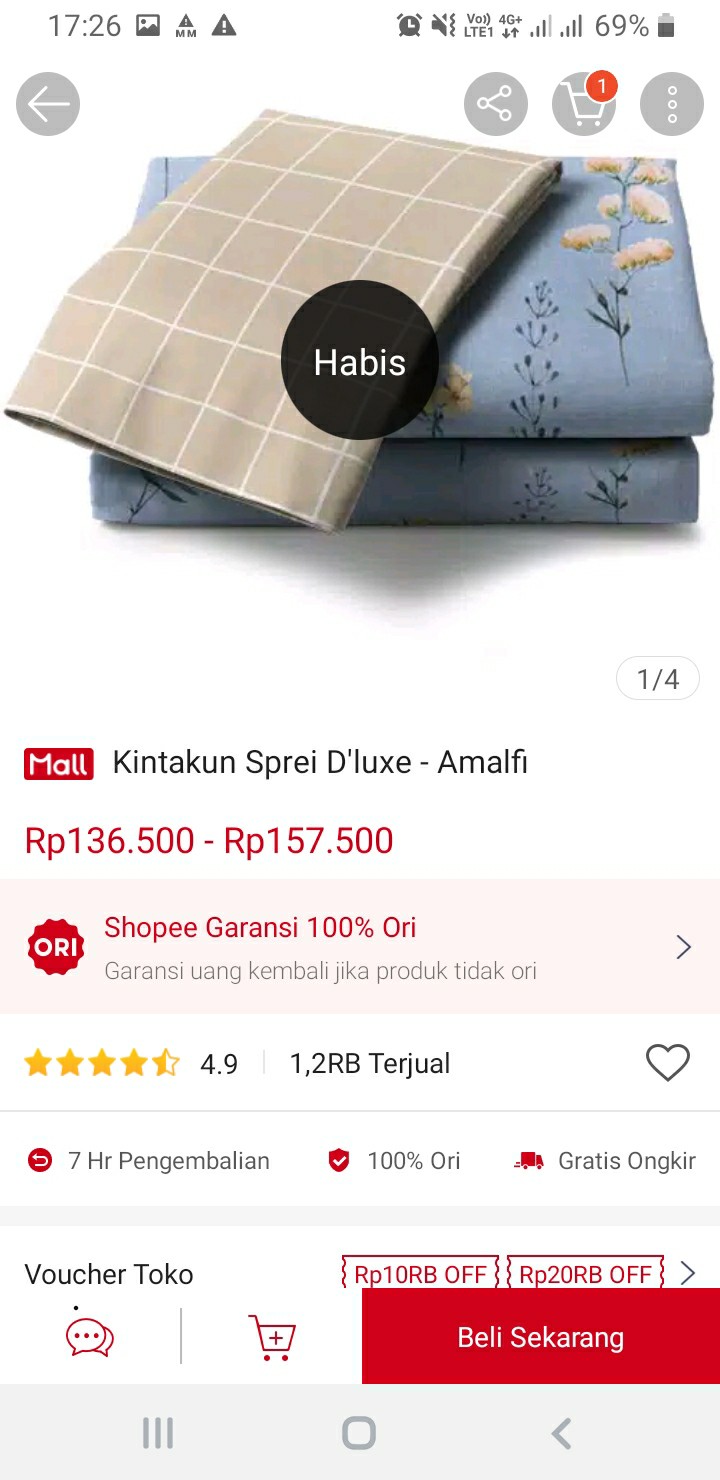Tap the Gratis Ongkir truck icon
This screenshot has width=720, height=1480.
coord(530,1160)
